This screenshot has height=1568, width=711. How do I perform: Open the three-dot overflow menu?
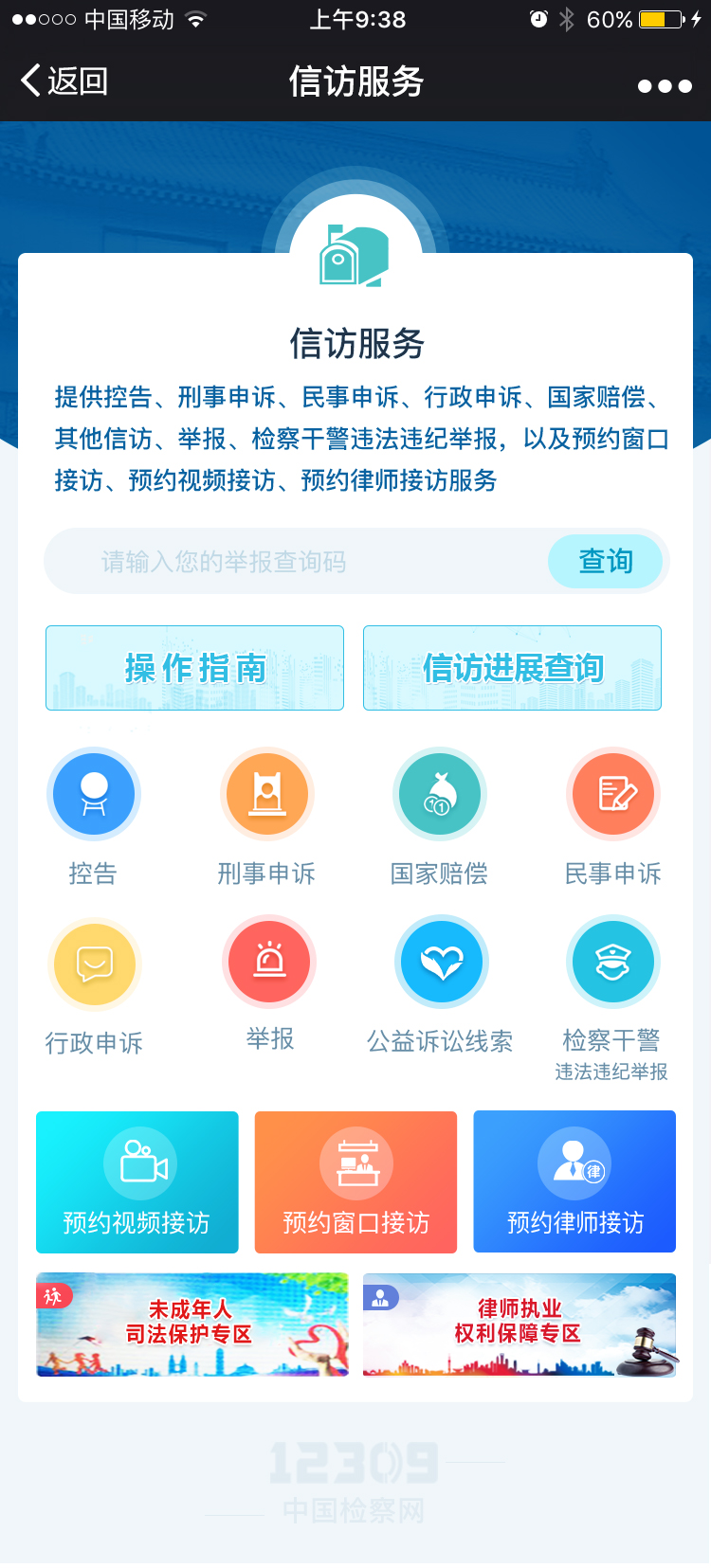coord(665,85)
